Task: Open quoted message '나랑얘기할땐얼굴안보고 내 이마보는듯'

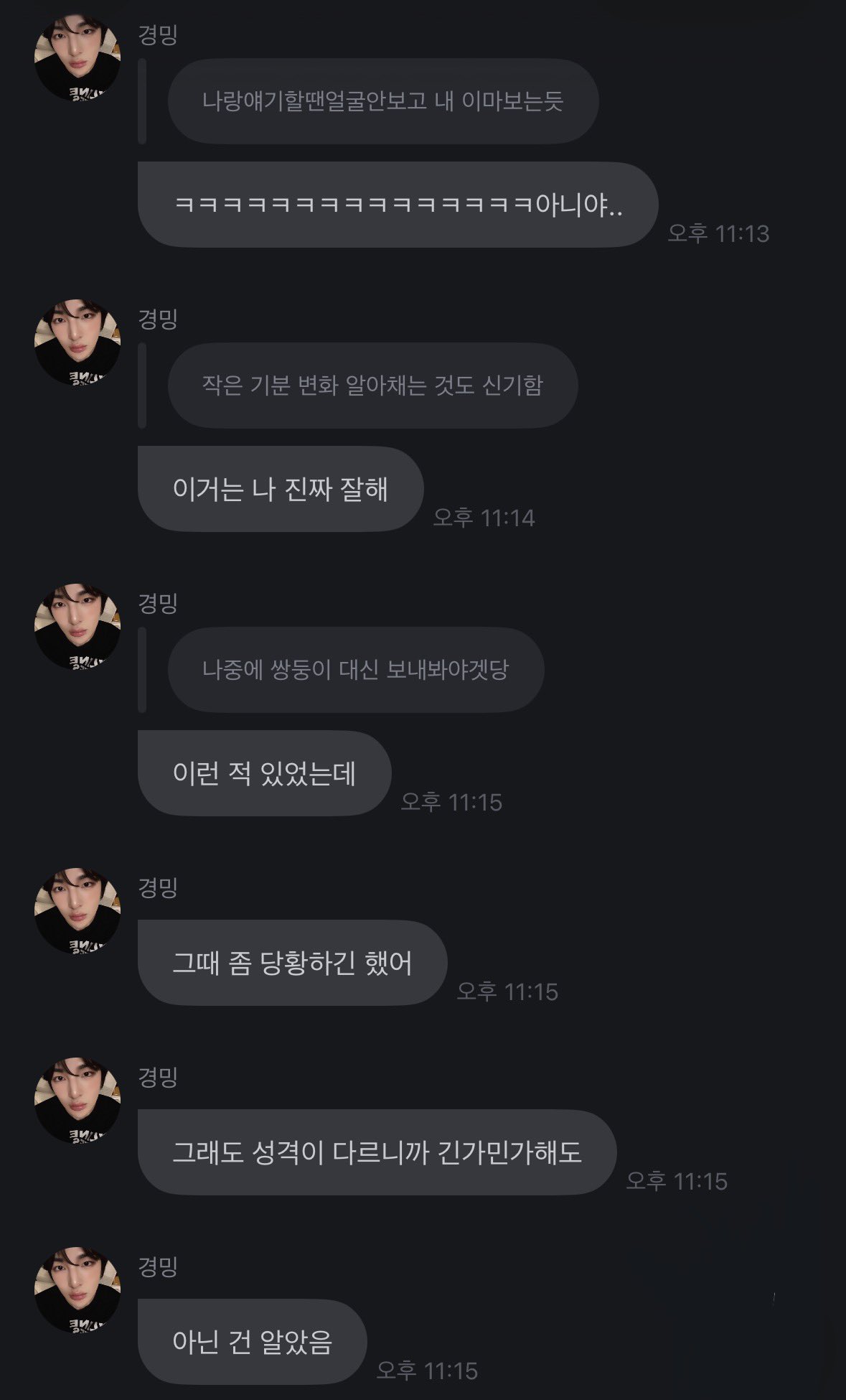Action: tap(382, 101)
